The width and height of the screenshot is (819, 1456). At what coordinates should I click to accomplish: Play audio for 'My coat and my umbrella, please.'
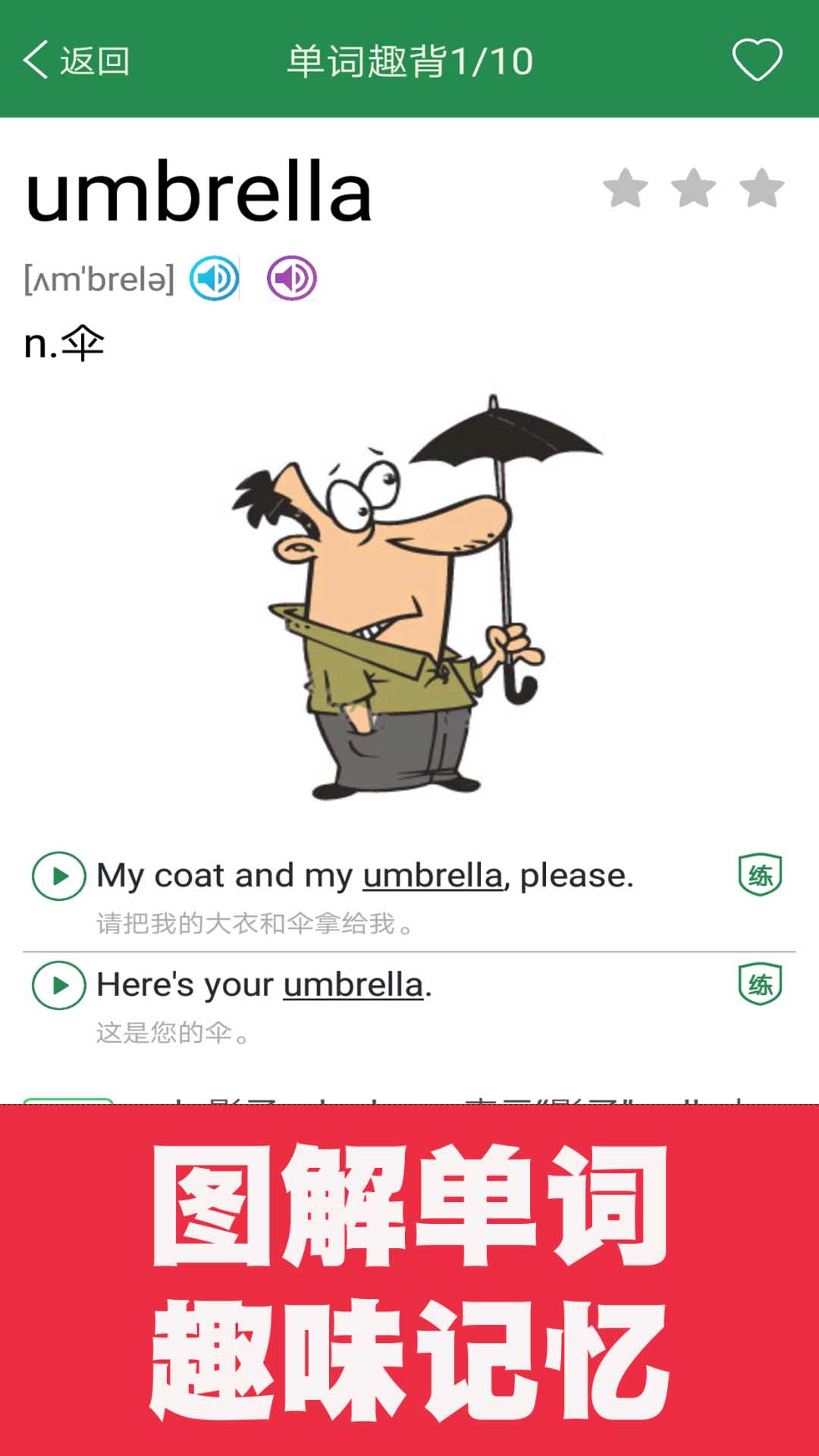click(58, 876)
